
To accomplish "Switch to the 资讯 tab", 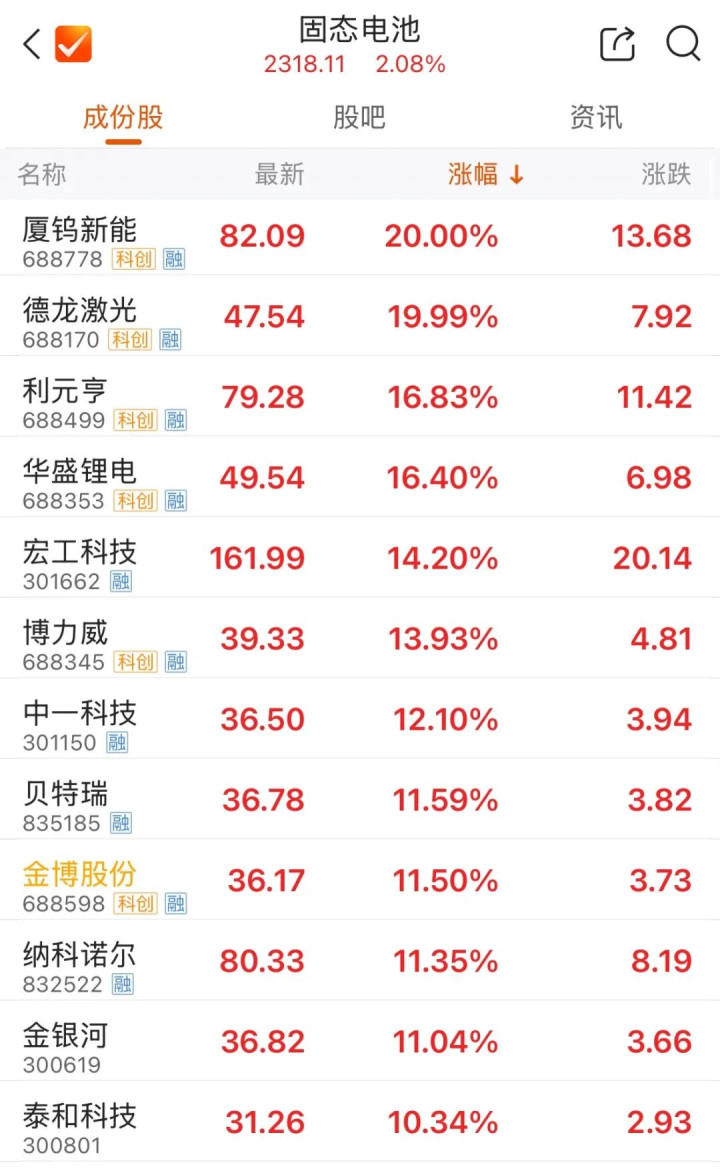I will (x=595, y=118).
